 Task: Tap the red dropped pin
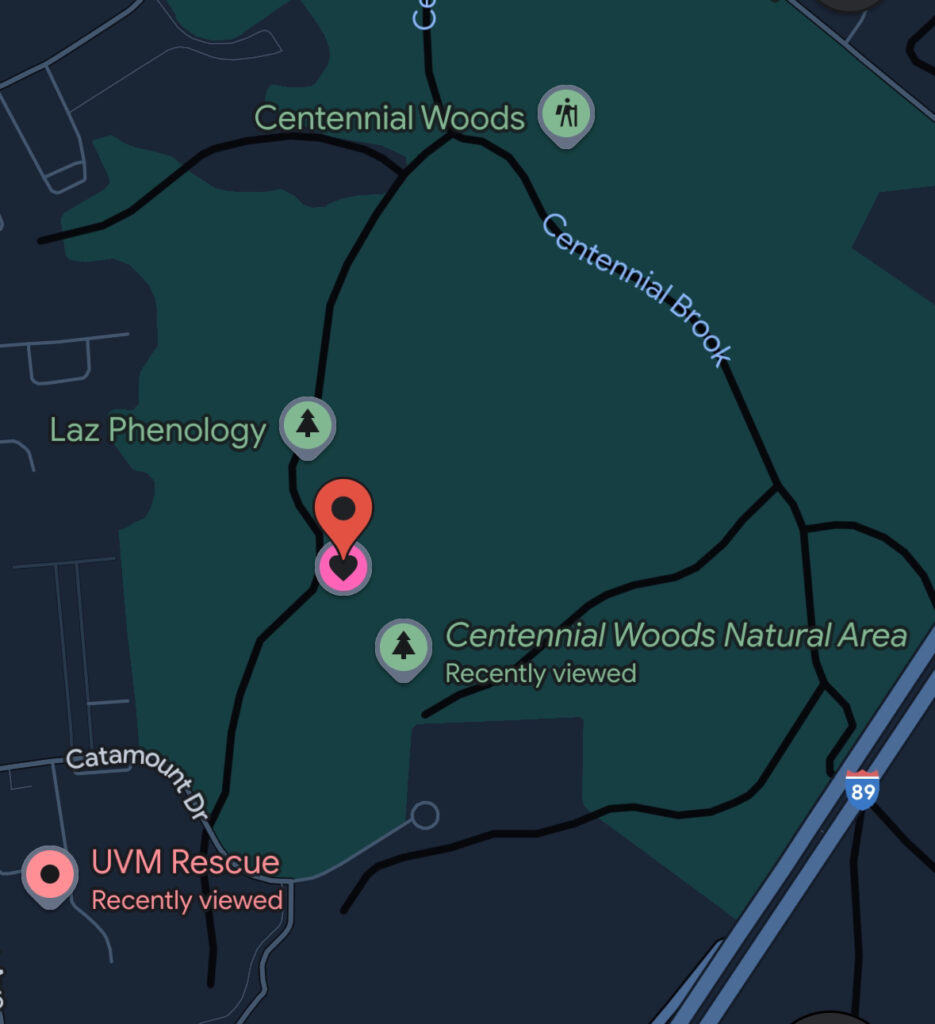(343, 511)
